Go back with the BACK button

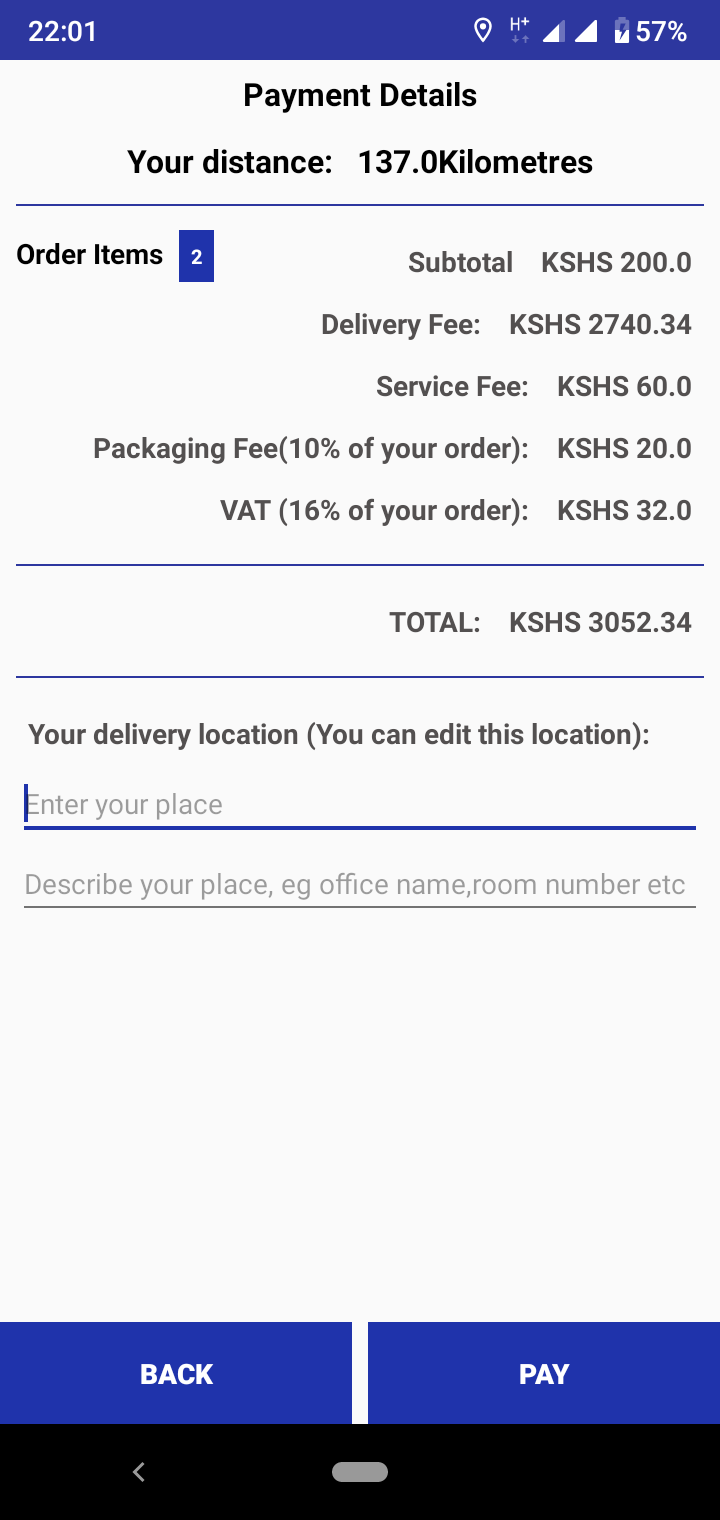pyautogui.click(x=176, y=1373)
